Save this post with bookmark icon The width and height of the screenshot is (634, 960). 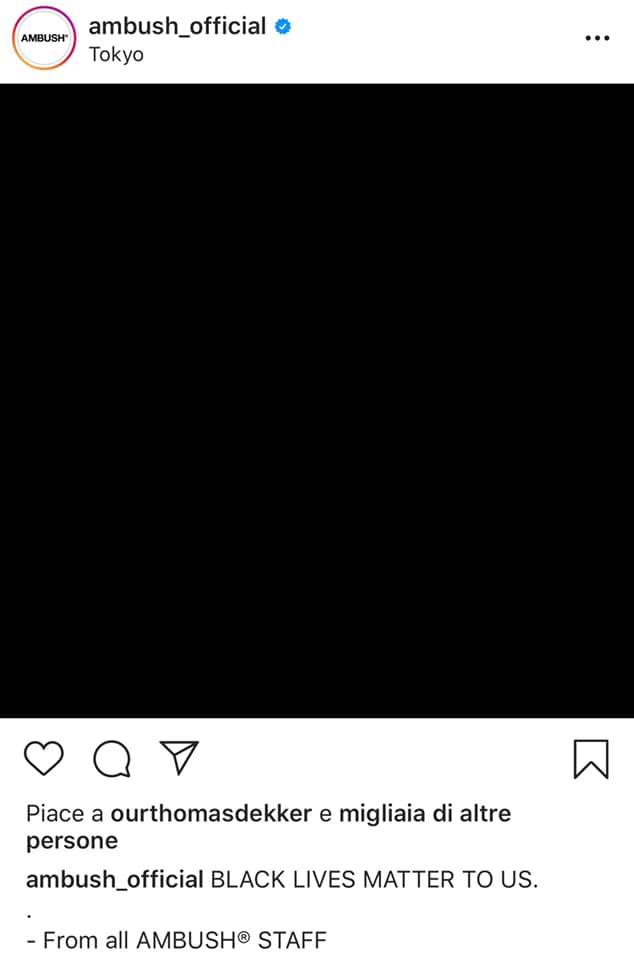coord(591,759)
